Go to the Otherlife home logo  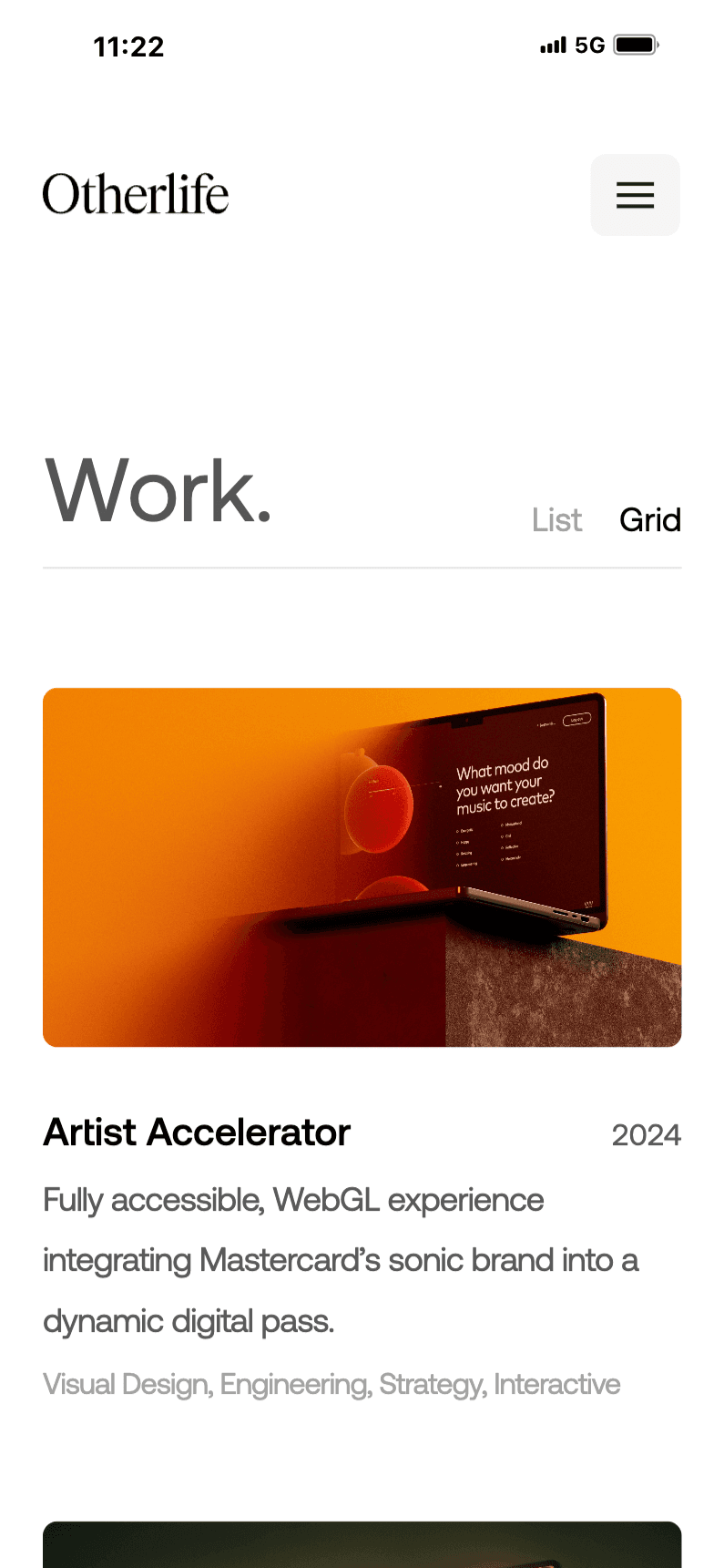(x=136, y=194)
